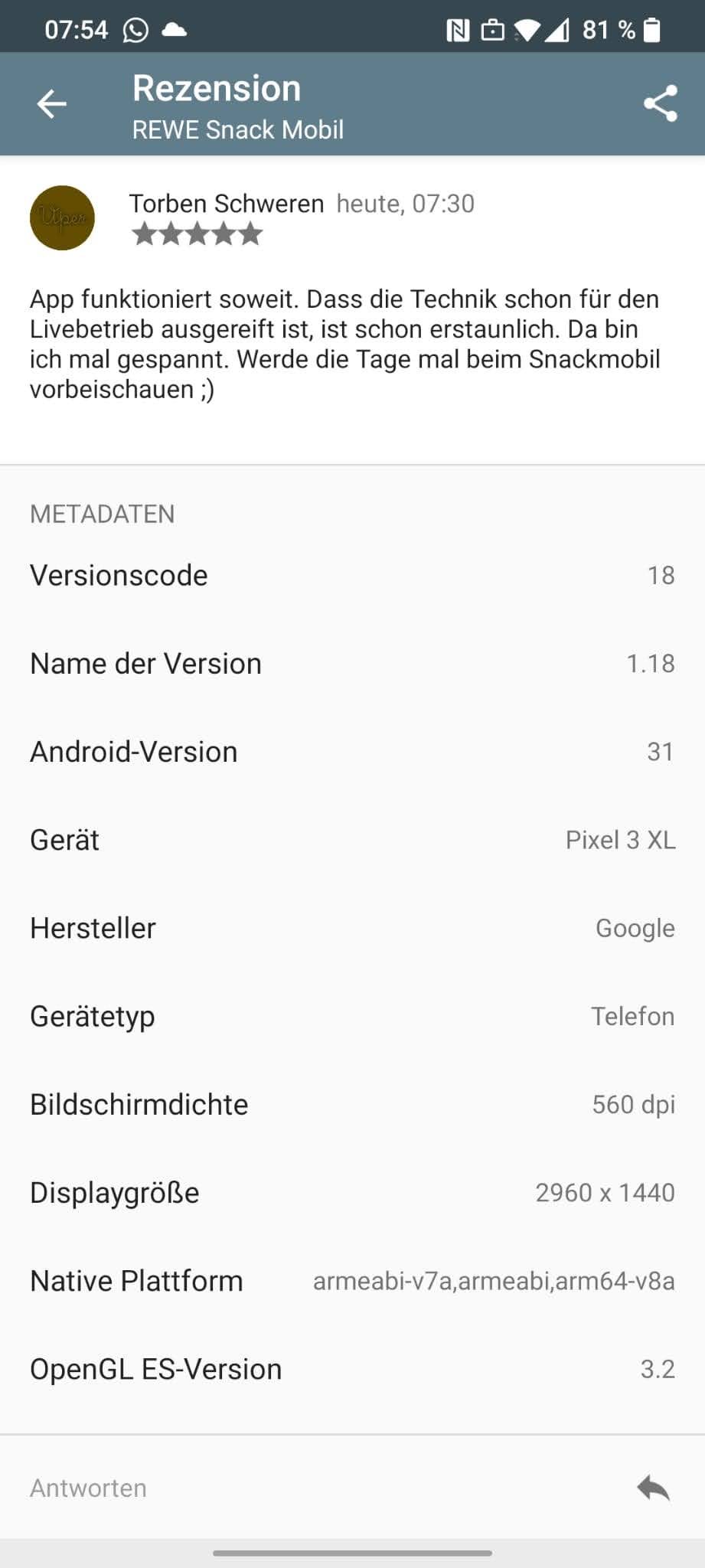Click the Antworten reply field

87,1486
